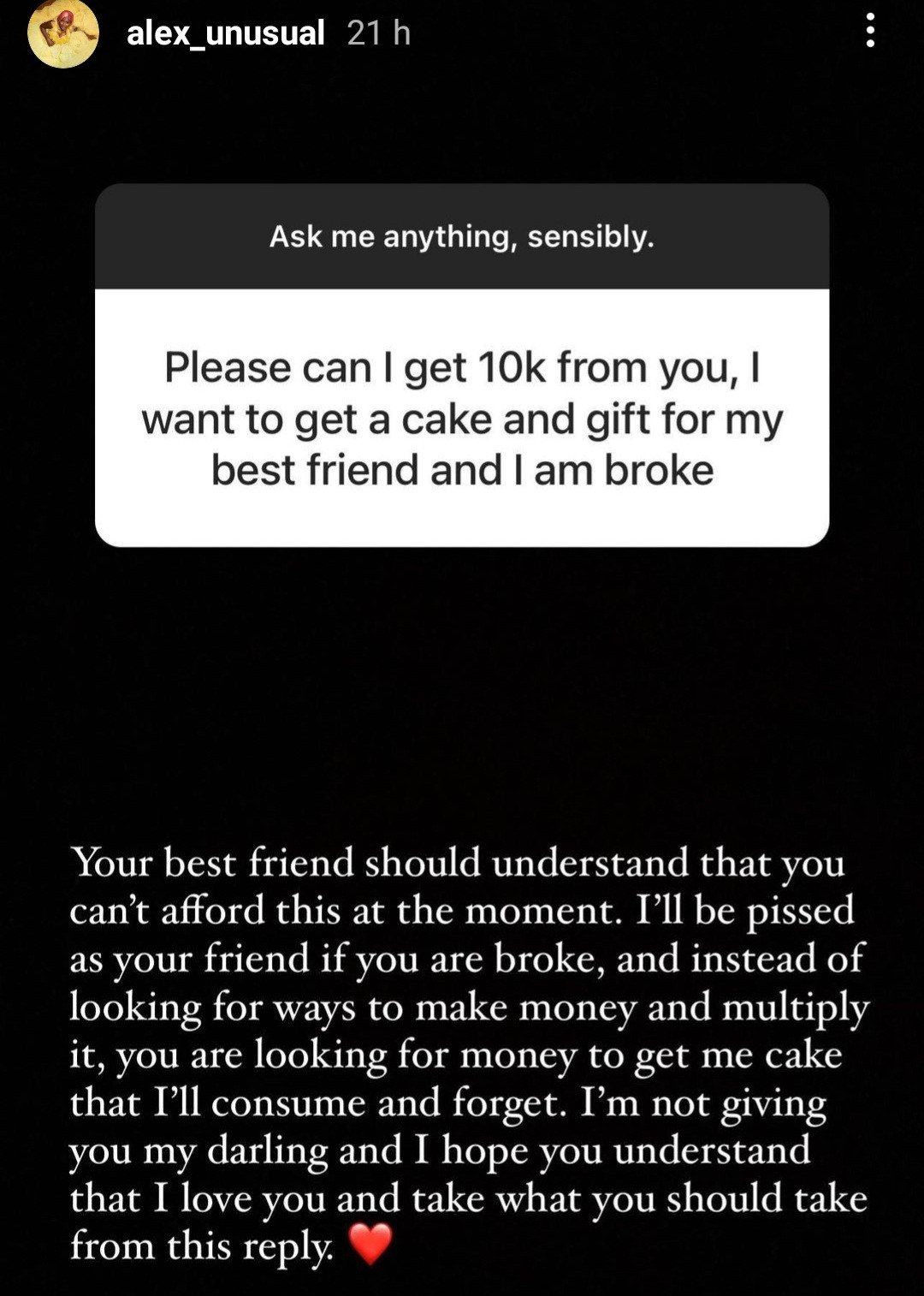Open alex_unusual's profile picture
This screenshot has height=1296, width=924.
(62, 34)
